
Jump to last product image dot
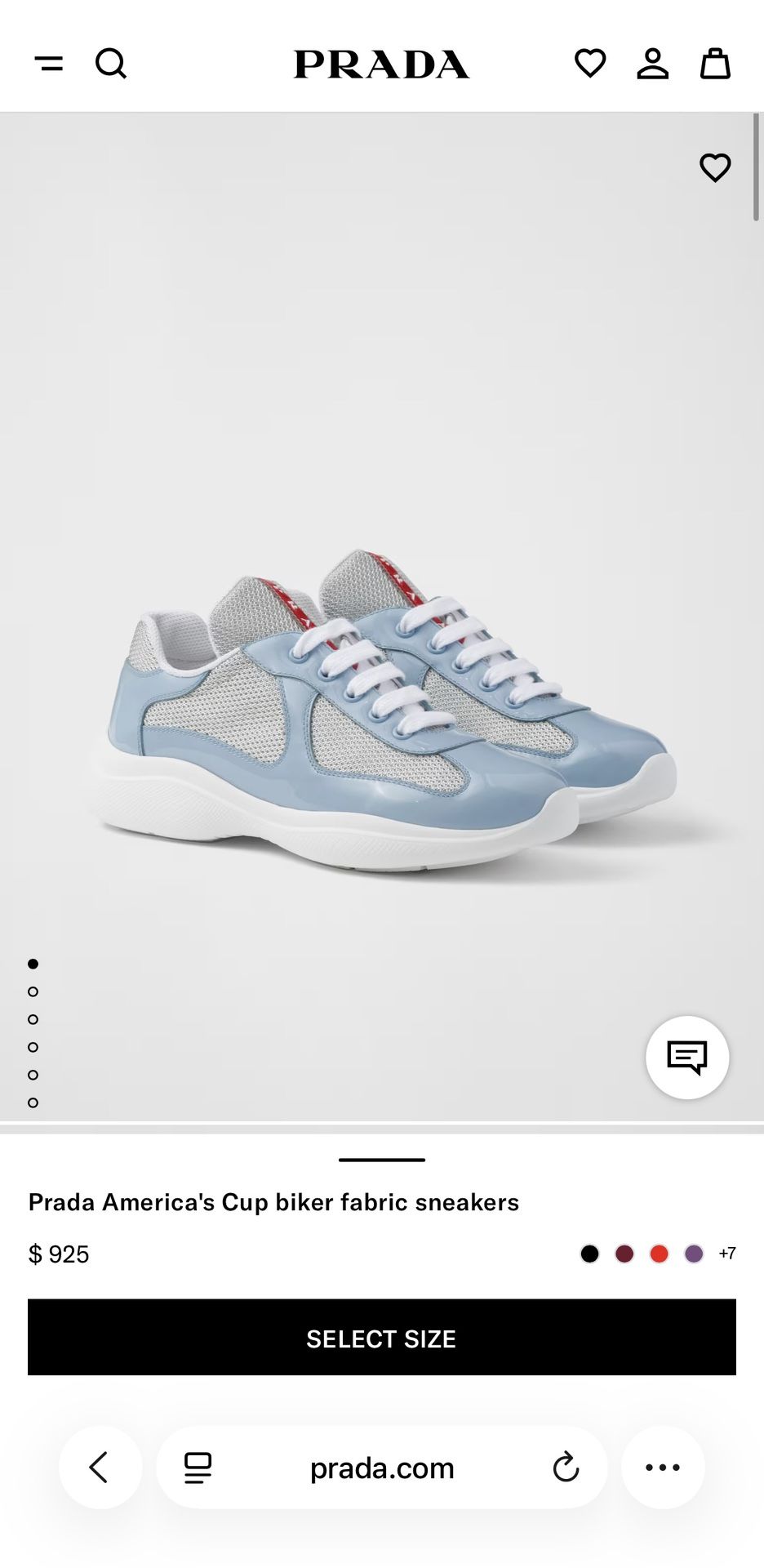[x=33, y=1102]
